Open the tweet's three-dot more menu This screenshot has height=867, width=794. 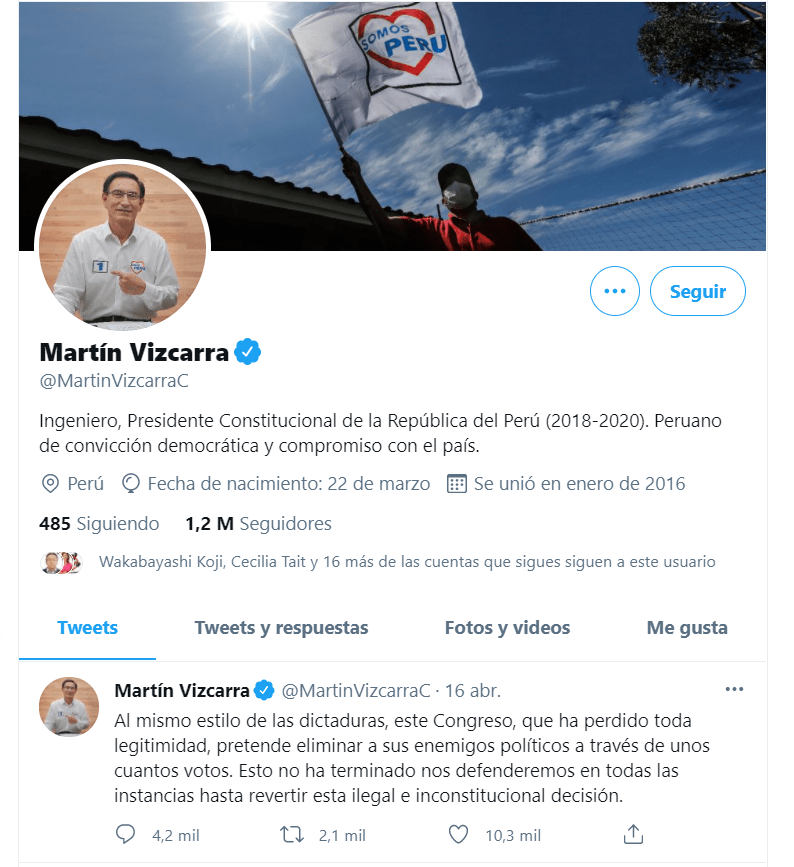click(734, 689)
